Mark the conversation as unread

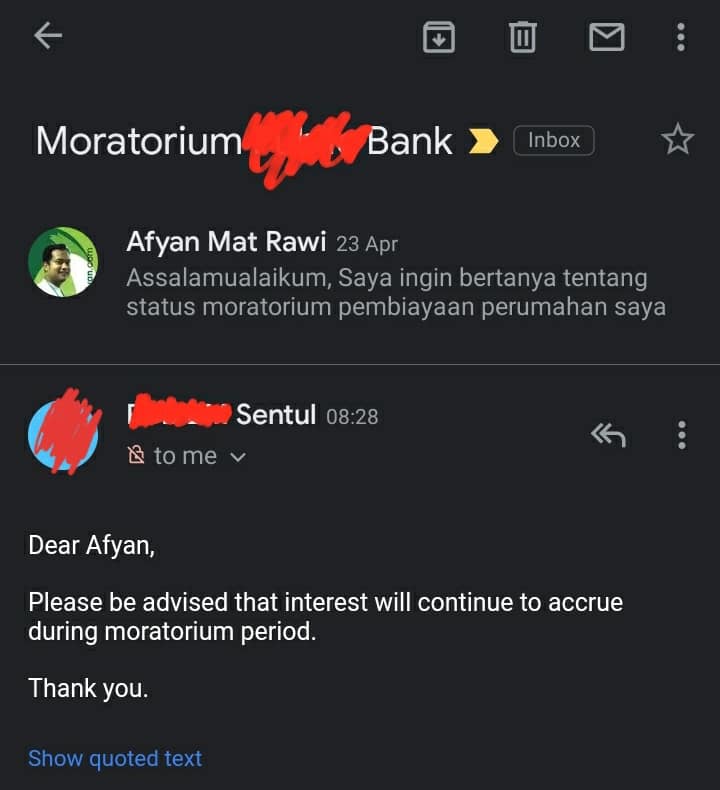click(606, 38)
